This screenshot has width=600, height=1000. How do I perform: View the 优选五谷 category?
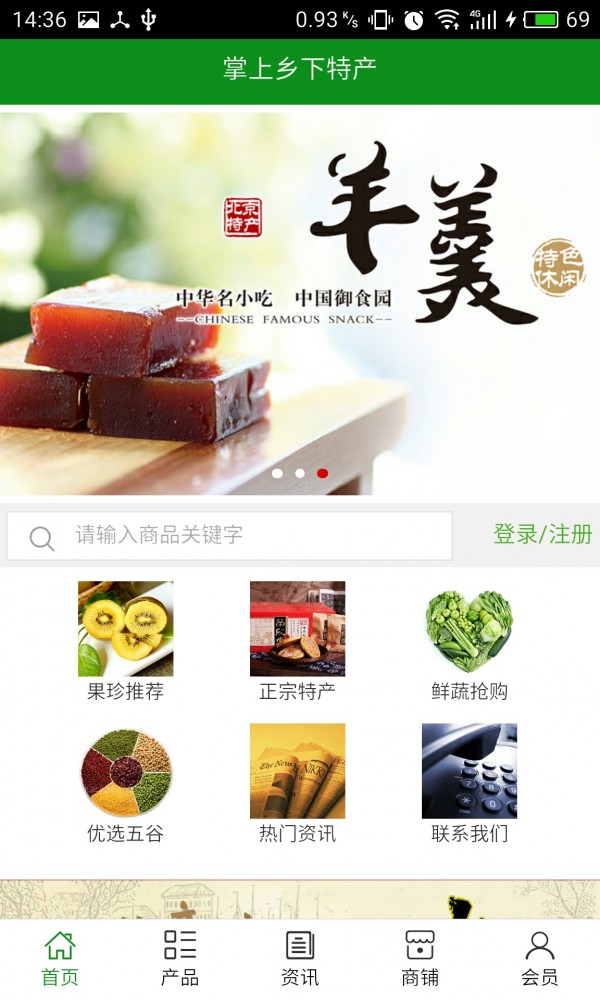126,782
